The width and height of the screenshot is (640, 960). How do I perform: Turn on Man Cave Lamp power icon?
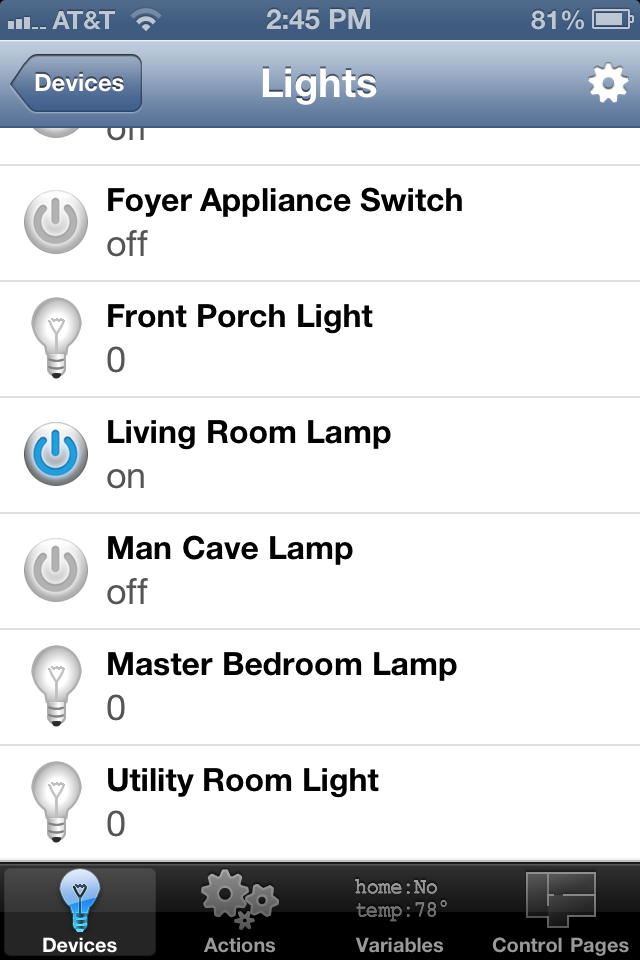click(56, 570)
